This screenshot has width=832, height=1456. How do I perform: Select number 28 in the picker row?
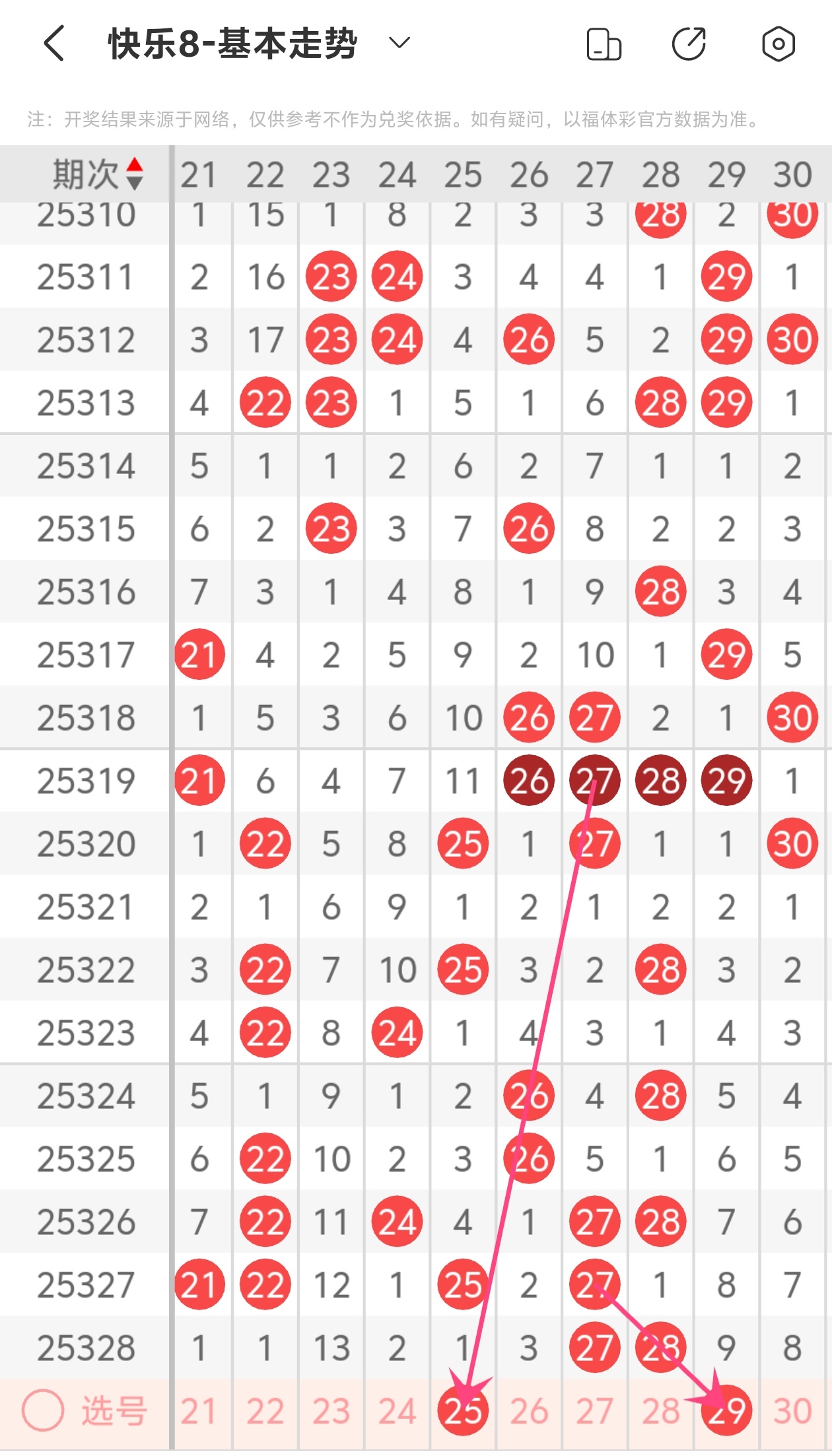tap(661, 1411)
